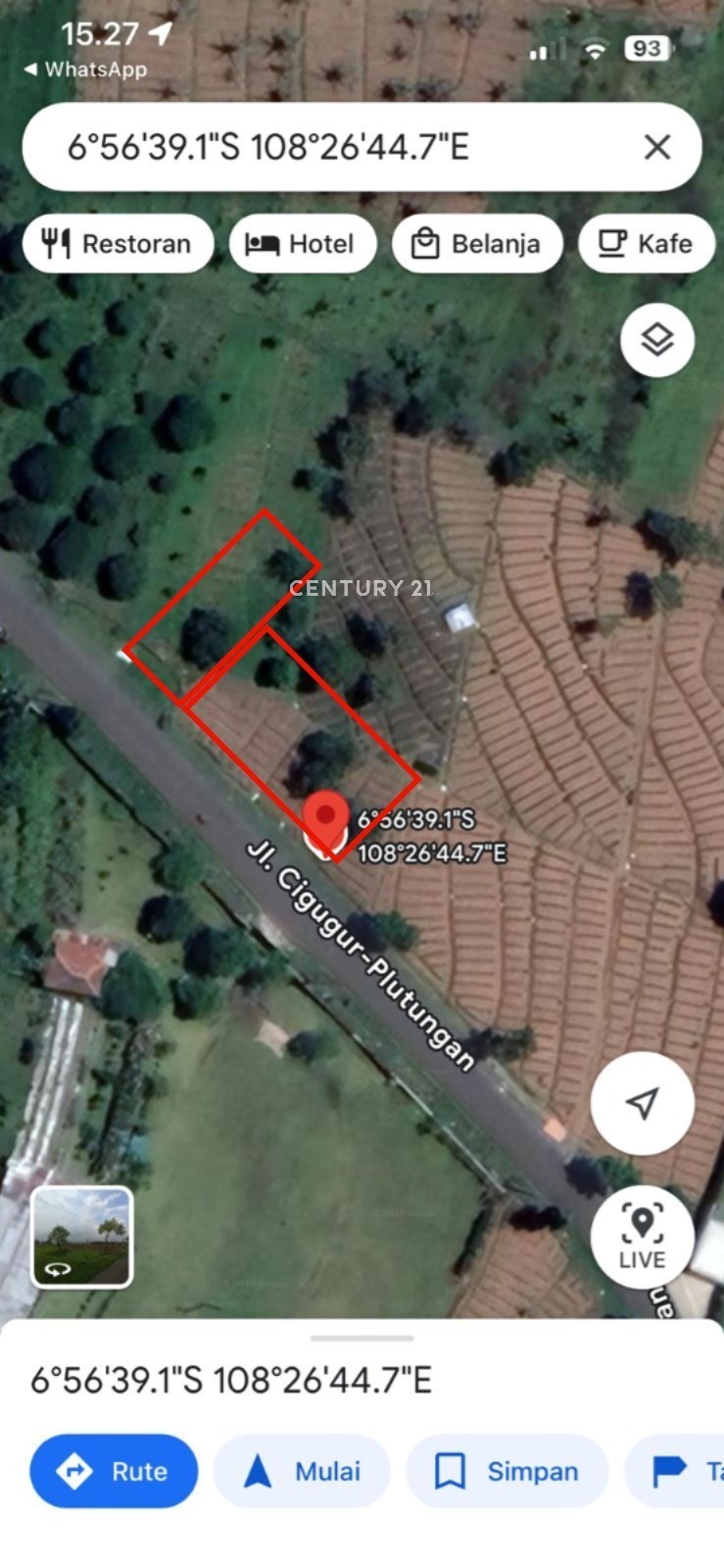This screenshot has width=724, height=1568.
Task: Tap the coordinates search field
Action: pyautogui.click(x=323, y=148)
